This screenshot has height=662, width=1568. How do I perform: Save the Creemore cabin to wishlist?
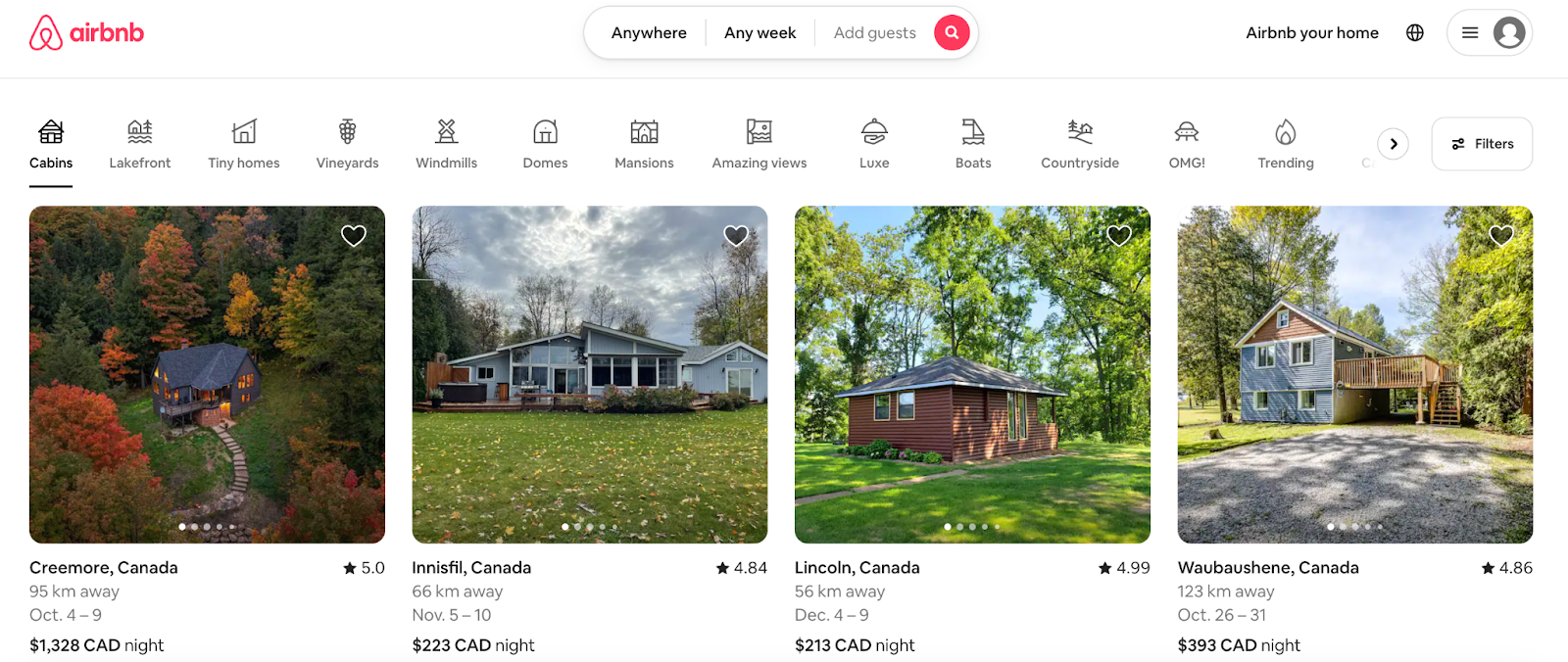pos(354,235)
